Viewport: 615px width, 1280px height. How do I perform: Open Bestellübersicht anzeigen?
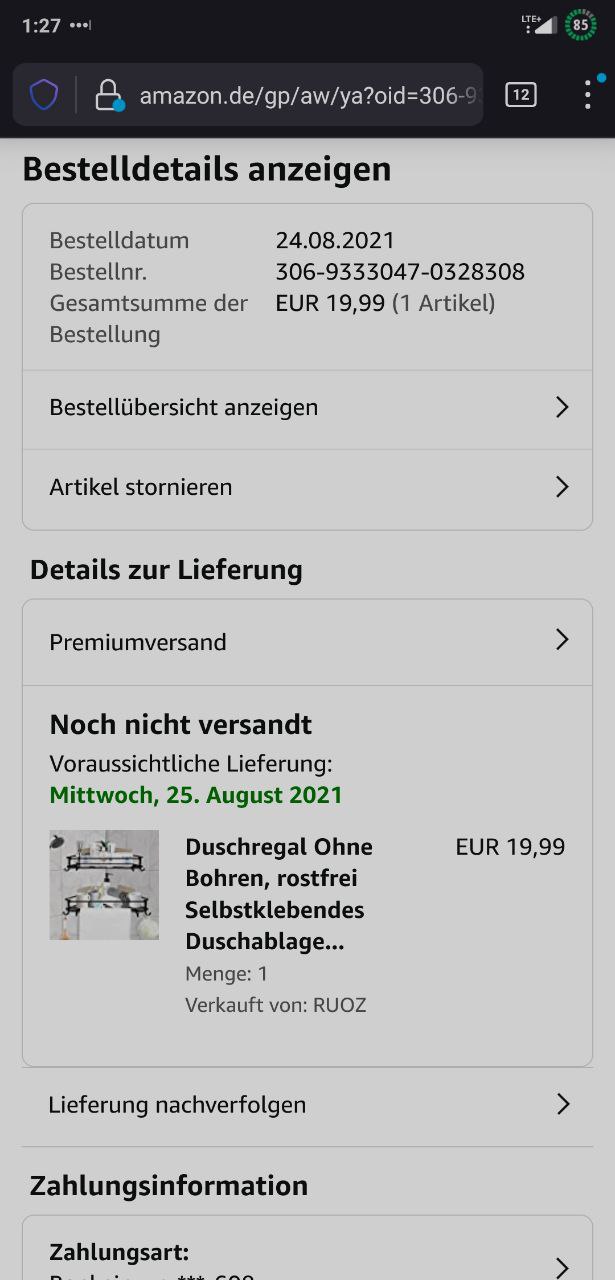307,408
